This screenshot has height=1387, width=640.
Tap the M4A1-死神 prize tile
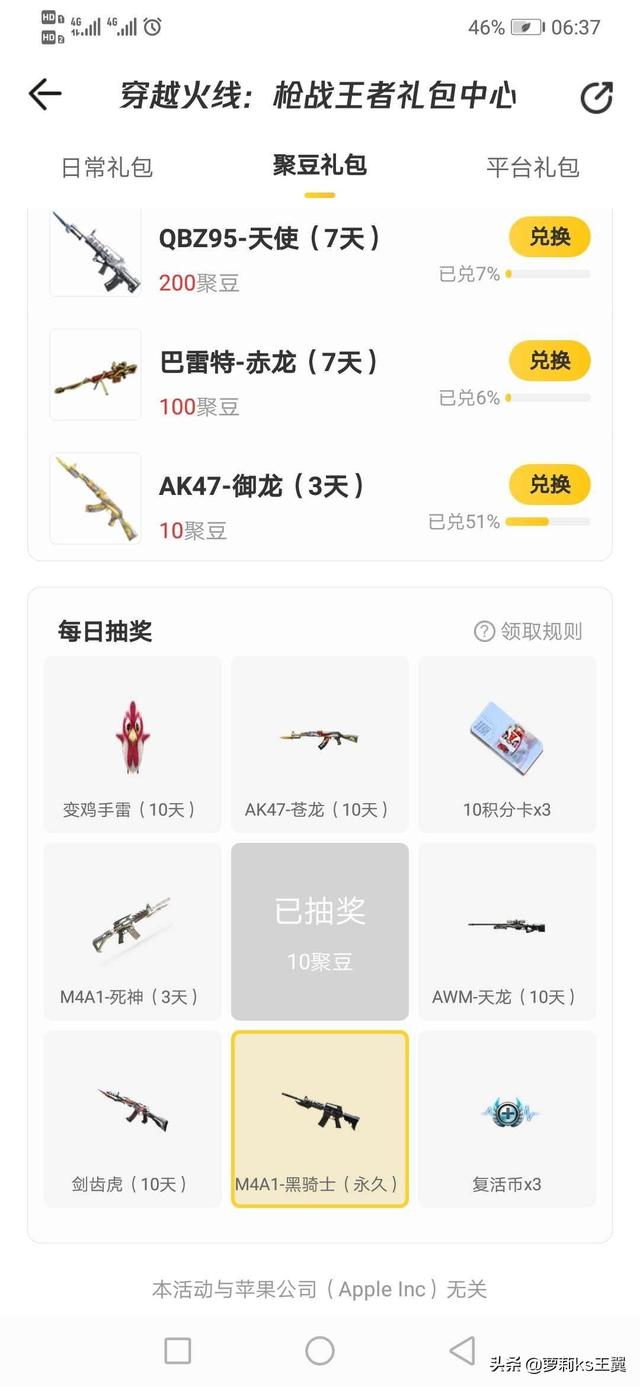point(133,932)
